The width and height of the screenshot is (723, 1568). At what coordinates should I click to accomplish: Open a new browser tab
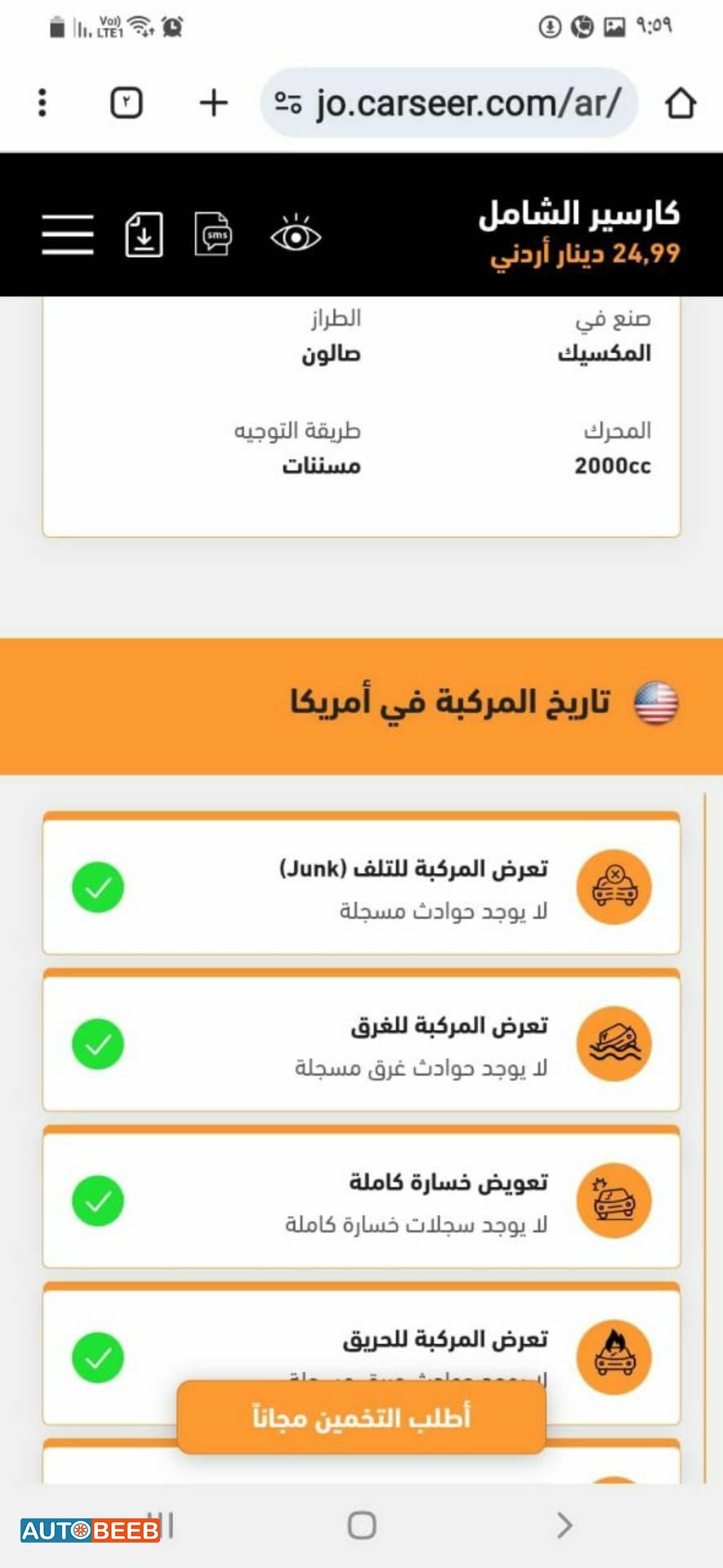click(213, 103)
